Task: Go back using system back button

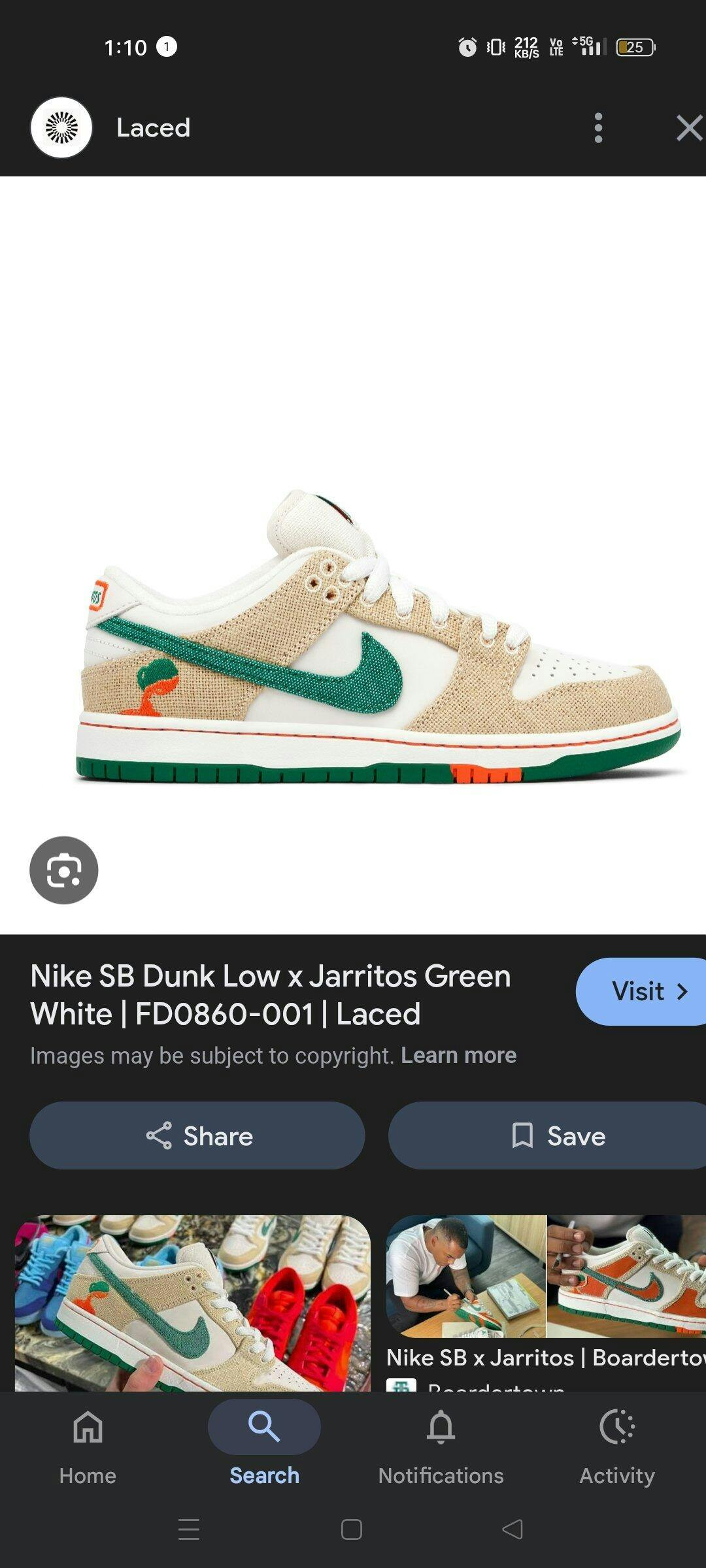Action: pos(513,1529)
